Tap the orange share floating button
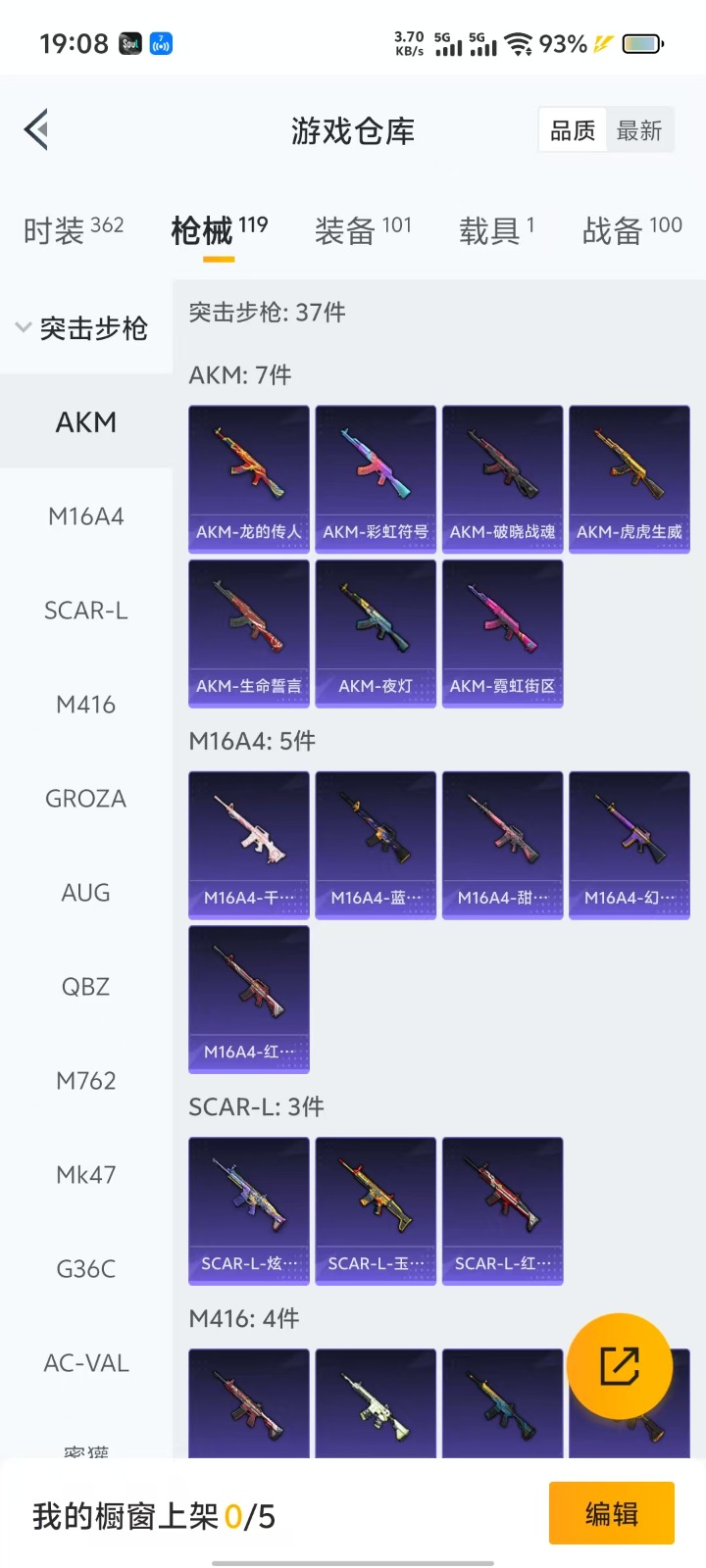The image size is (706, 1568). (620, 1366)
